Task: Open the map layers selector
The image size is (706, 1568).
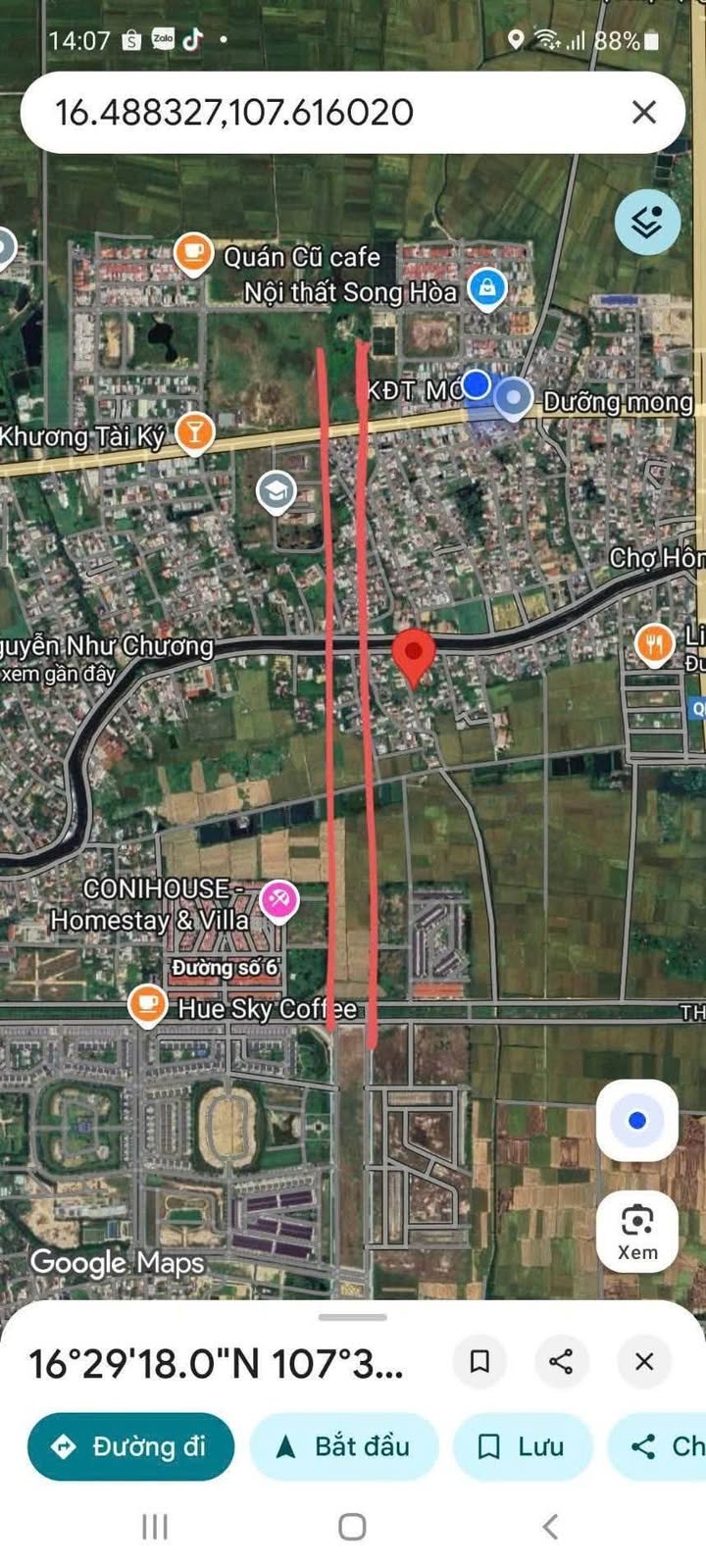Action: click(x=647, y=222)
